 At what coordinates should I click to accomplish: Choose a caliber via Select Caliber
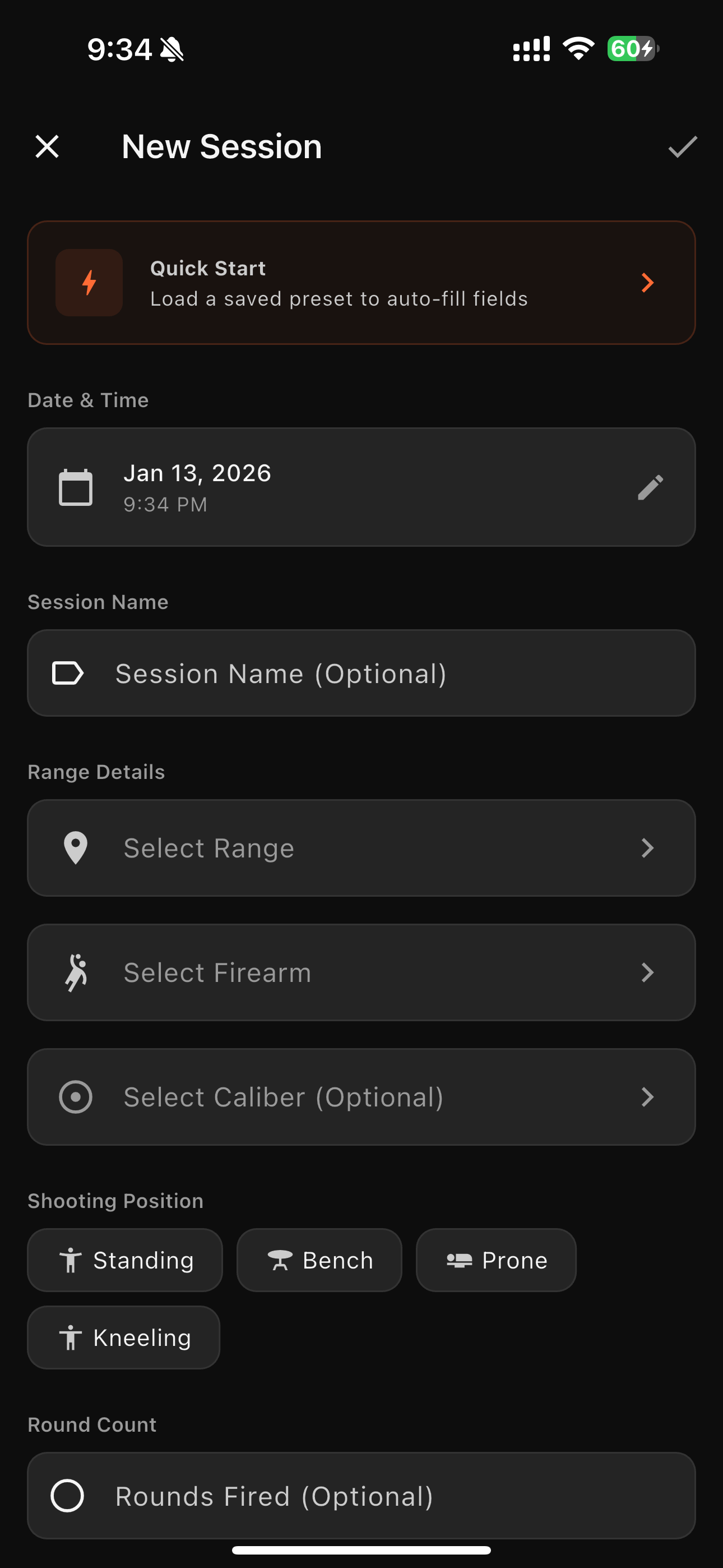tap(361, 1097)
